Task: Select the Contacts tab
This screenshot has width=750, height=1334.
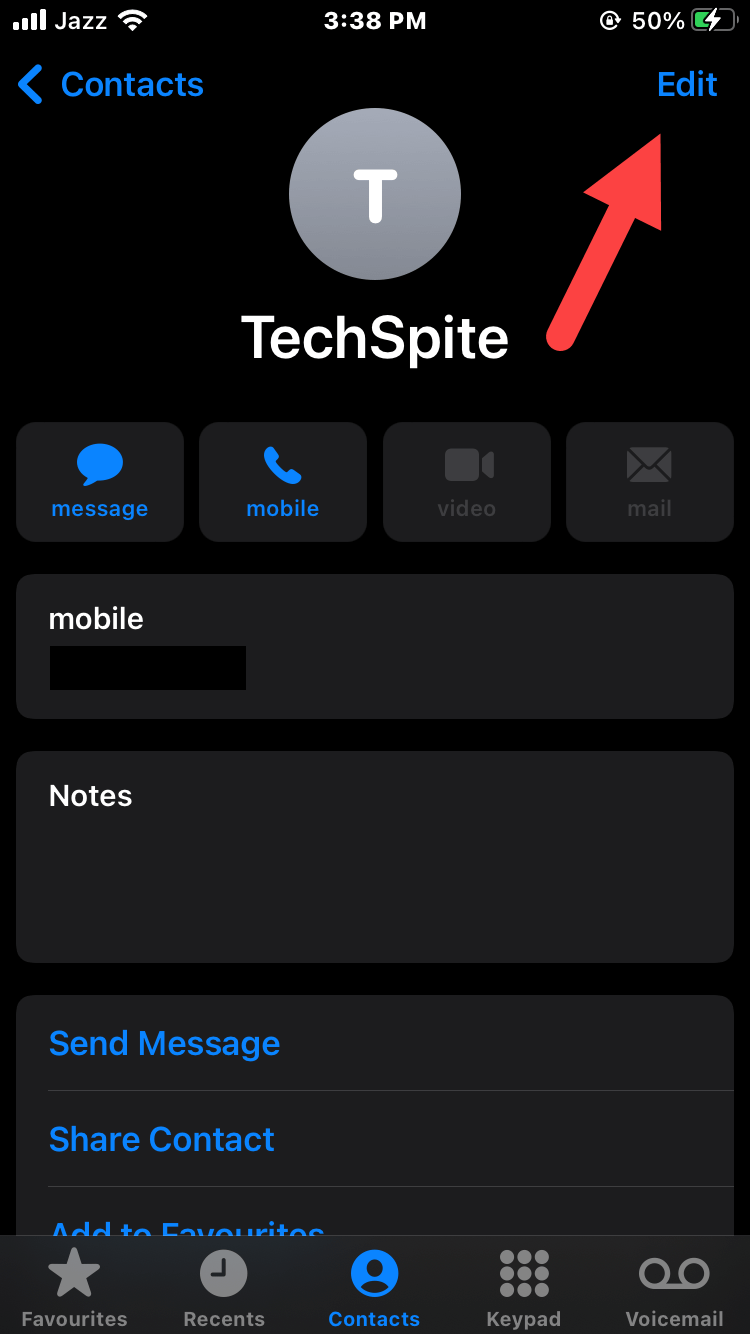Action: pyautogui.click(x=374, y=1289)
